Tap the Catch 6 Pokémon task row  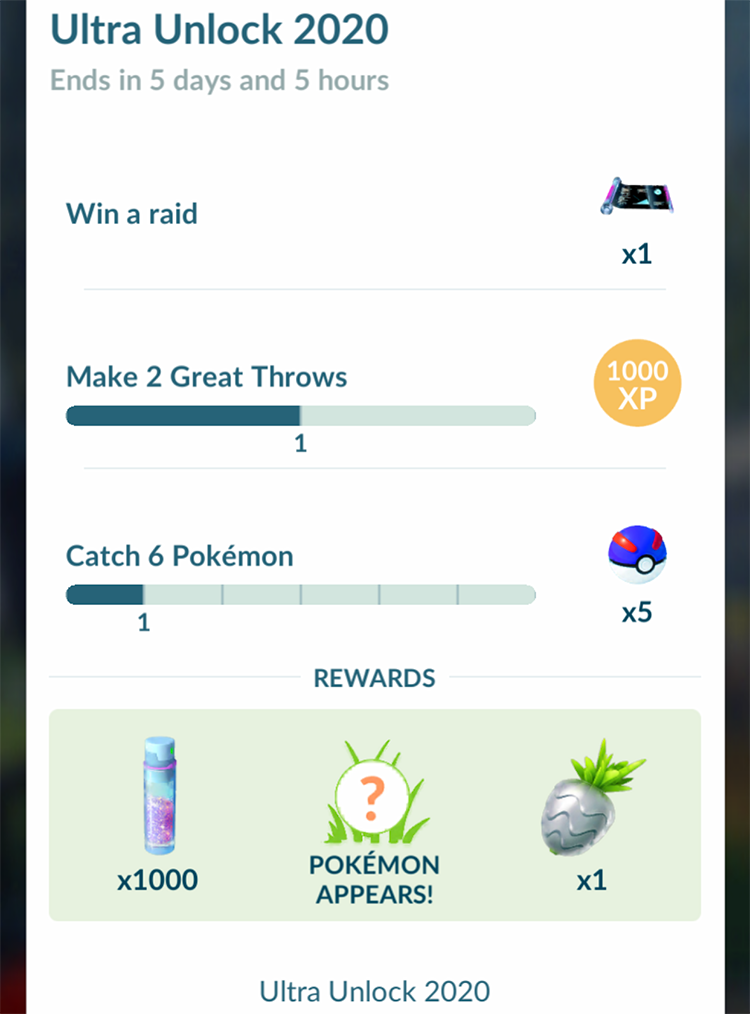(180, 556)
